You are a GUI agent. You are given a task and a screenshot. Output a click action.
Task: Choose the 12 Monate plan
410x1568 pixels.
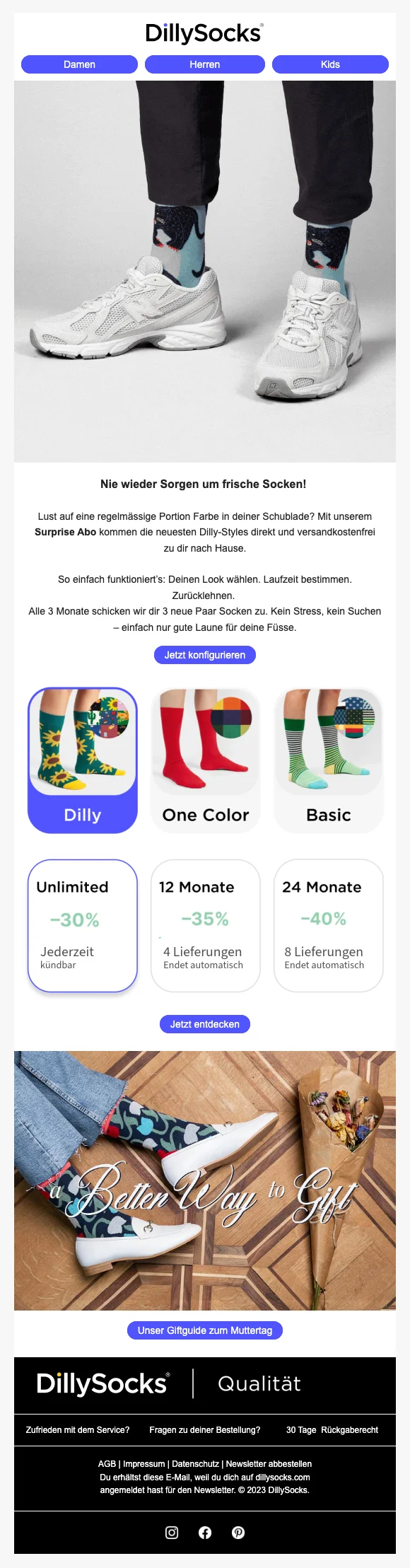coord(206,926)
